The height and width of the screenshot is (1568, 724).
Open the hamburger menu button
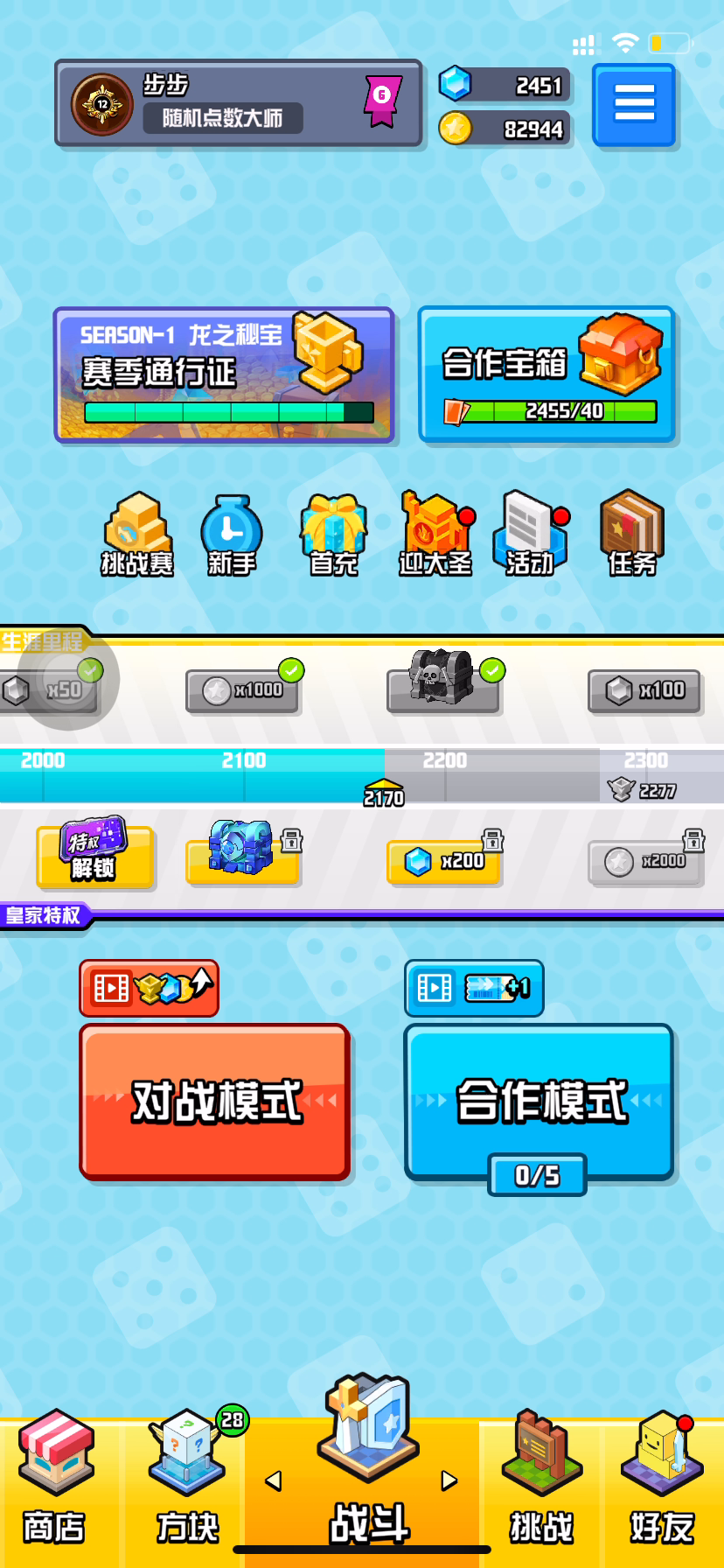[634, 104]
